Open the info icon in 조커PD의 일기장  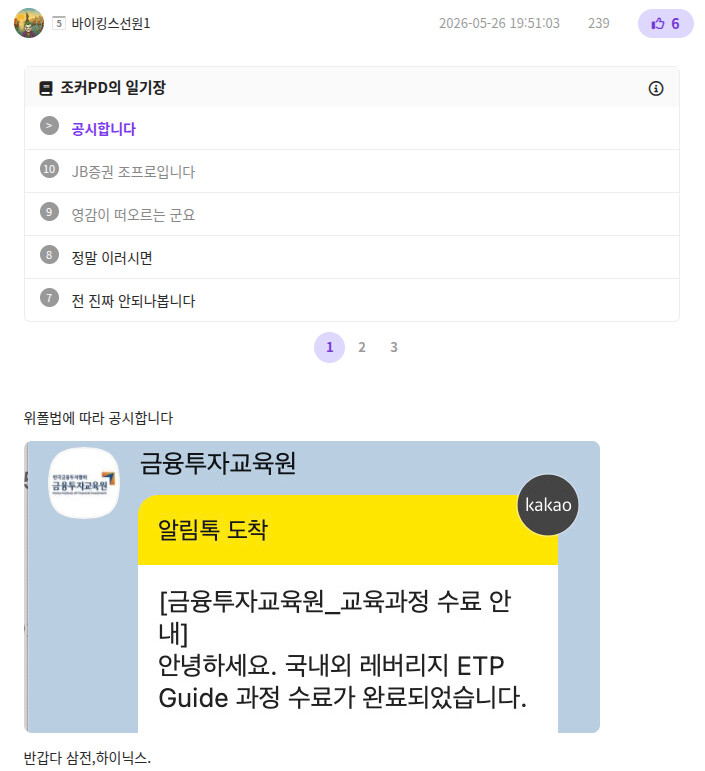pos(655,89)
